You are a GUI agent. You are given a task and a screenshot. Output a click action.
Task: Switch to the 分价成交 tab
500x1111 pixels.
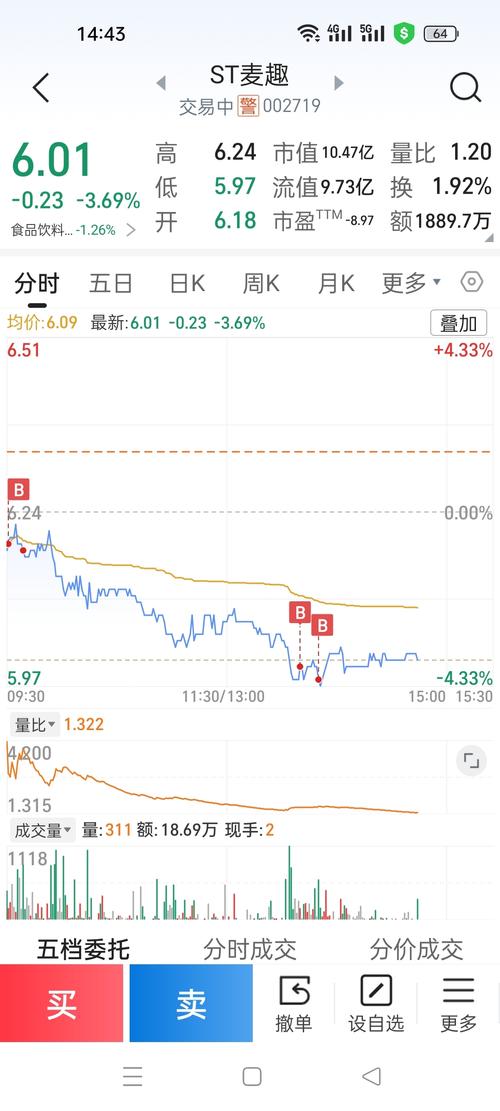click(416, 949)
